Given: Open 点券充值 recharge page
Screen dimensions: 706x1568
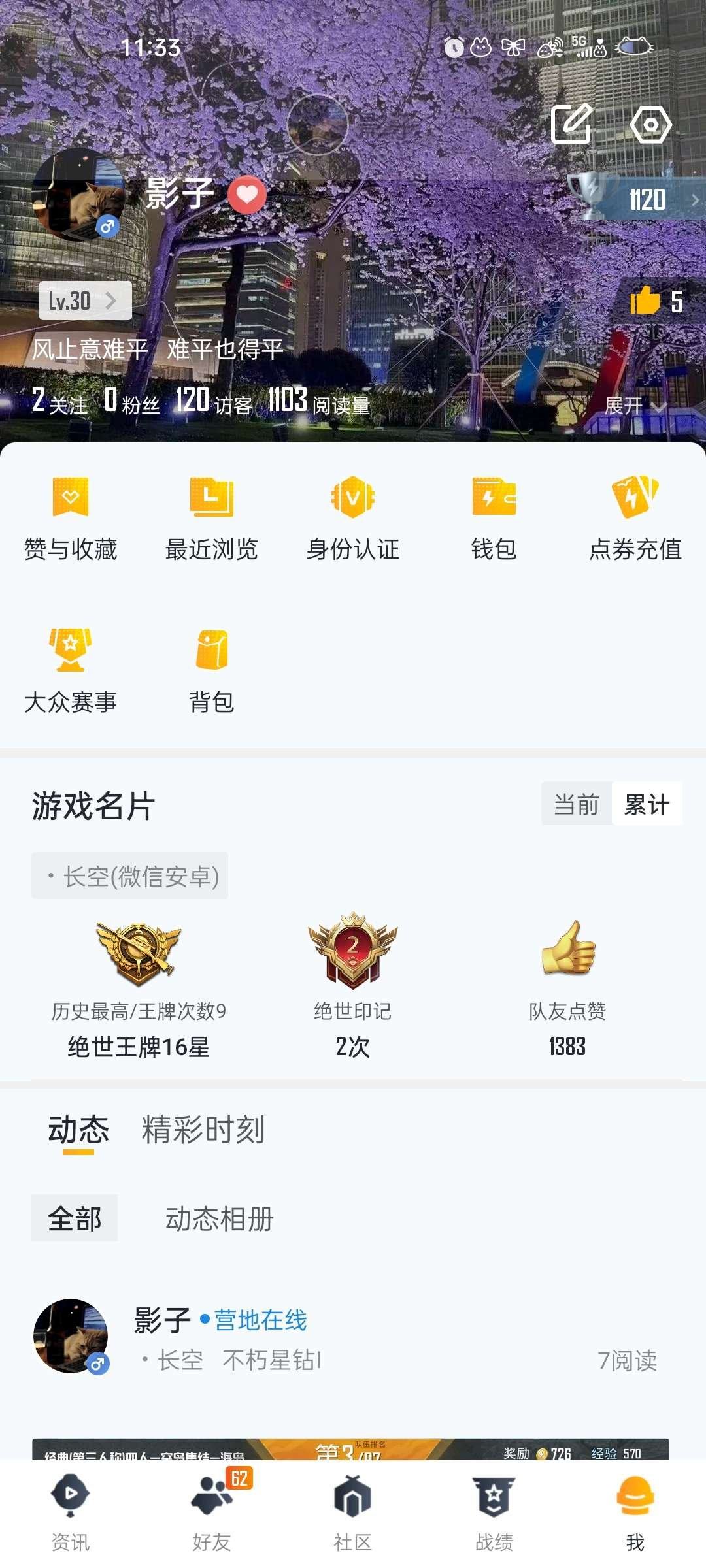Looking at the screenshot, I should pos(635,523).
